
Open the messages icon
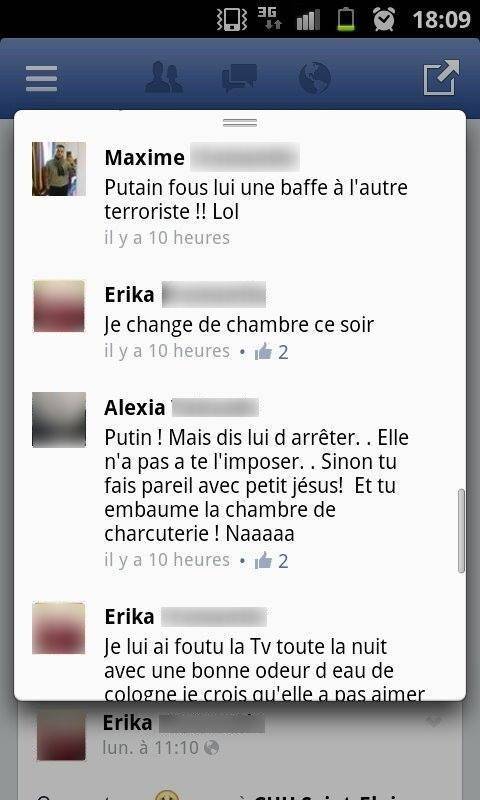239,78
